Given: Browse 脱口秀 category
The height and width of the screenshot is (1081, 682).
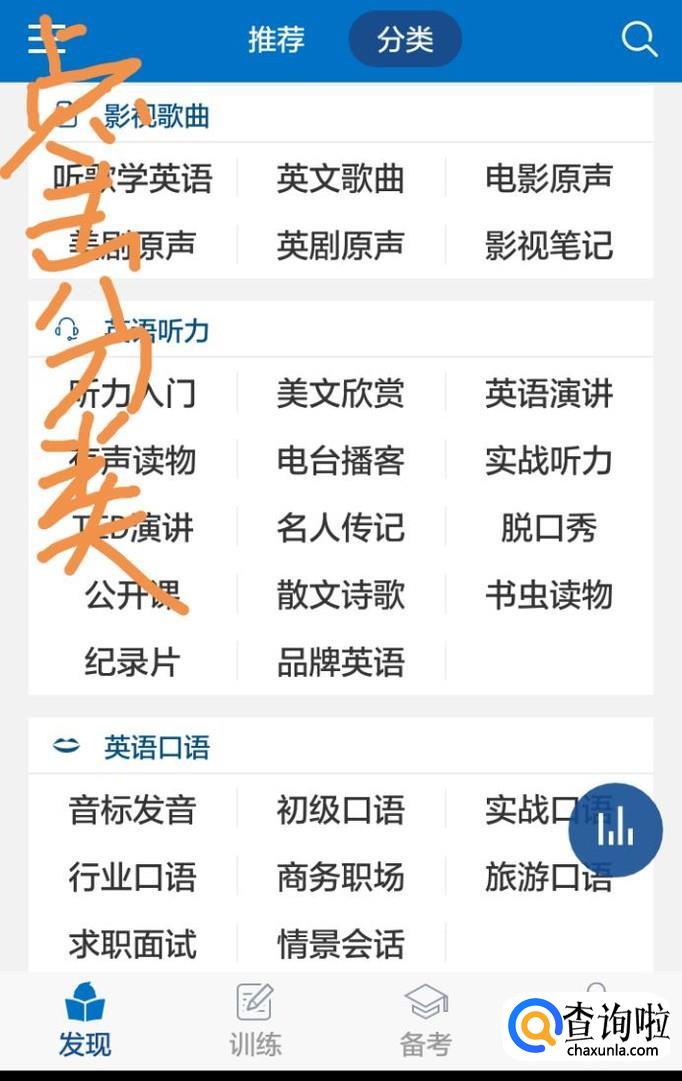Looking at the screenshot, I should 549,528.
